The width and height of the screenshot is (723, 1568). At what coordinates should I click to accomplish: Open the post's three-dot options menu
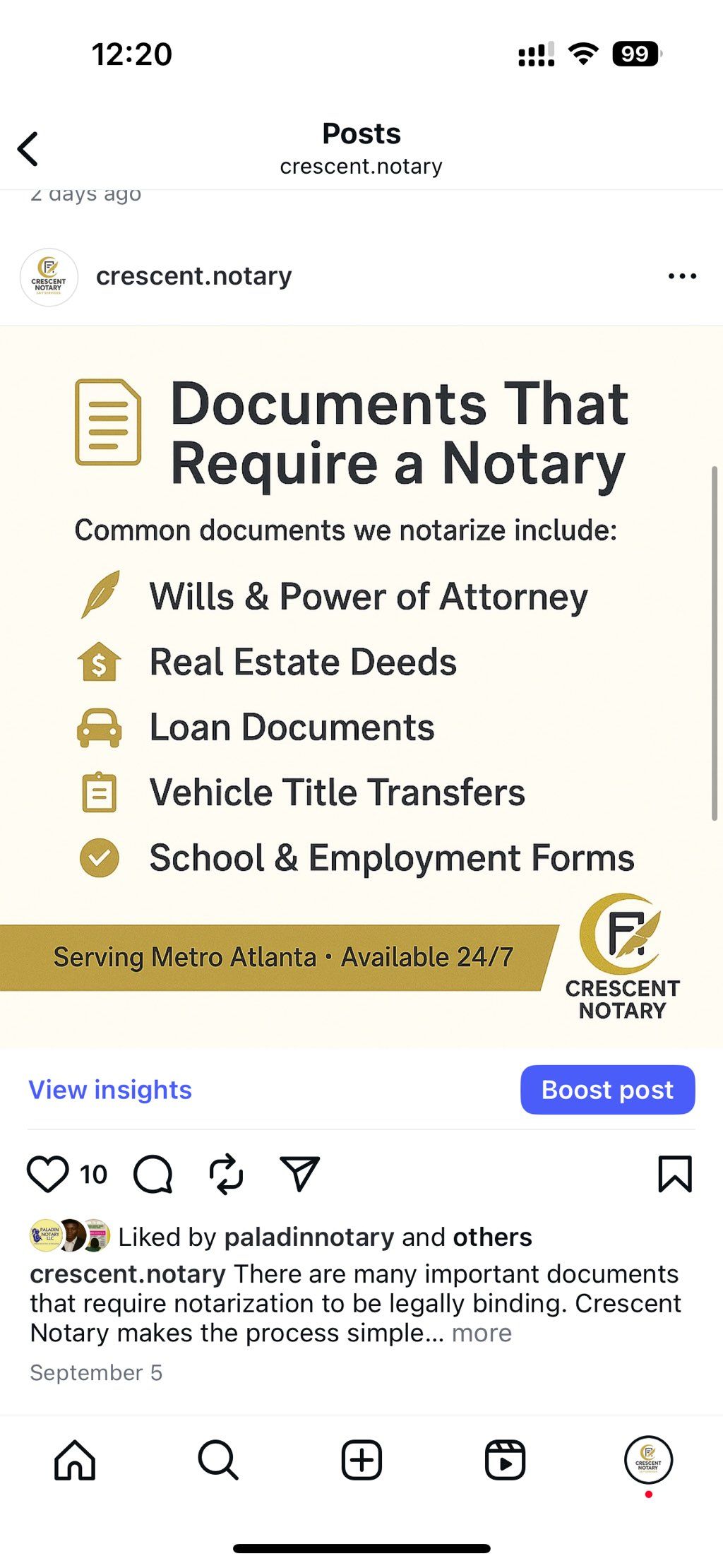682,276
